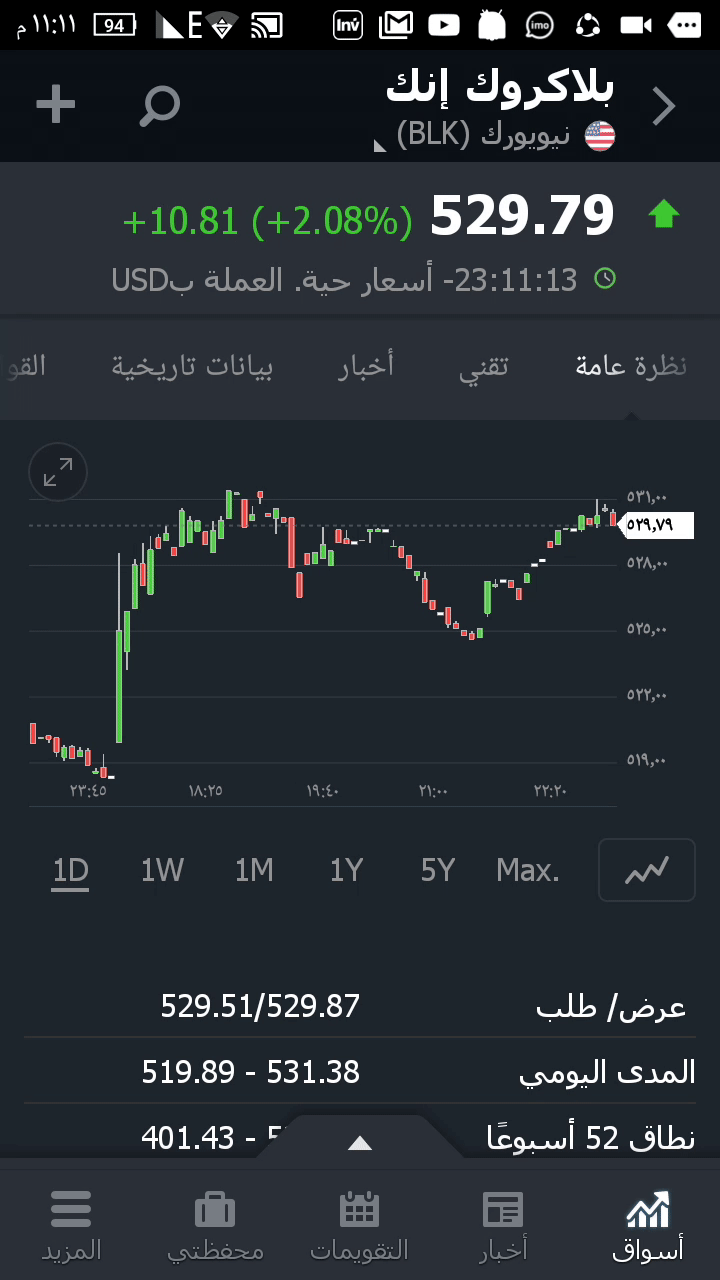Select the Max. chart range
Viewport: 720px width, 1280px height.
tap(528, 871)
